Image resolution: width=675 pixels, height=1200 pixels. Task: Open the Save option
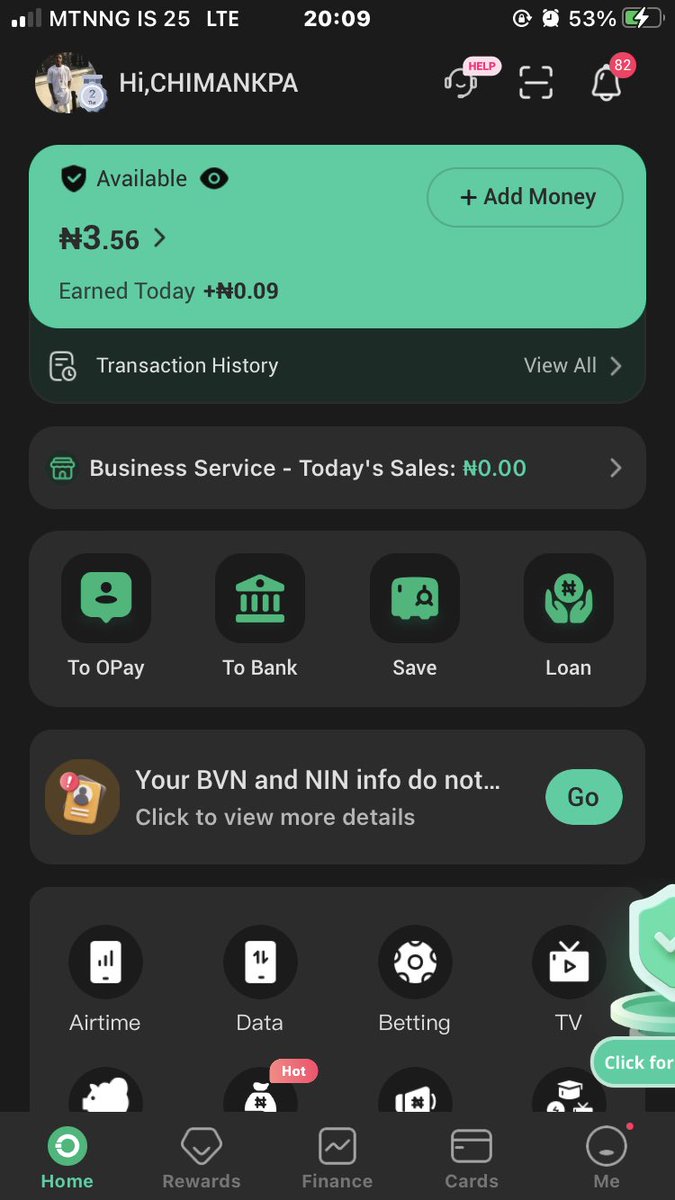[x=414, y=617]
